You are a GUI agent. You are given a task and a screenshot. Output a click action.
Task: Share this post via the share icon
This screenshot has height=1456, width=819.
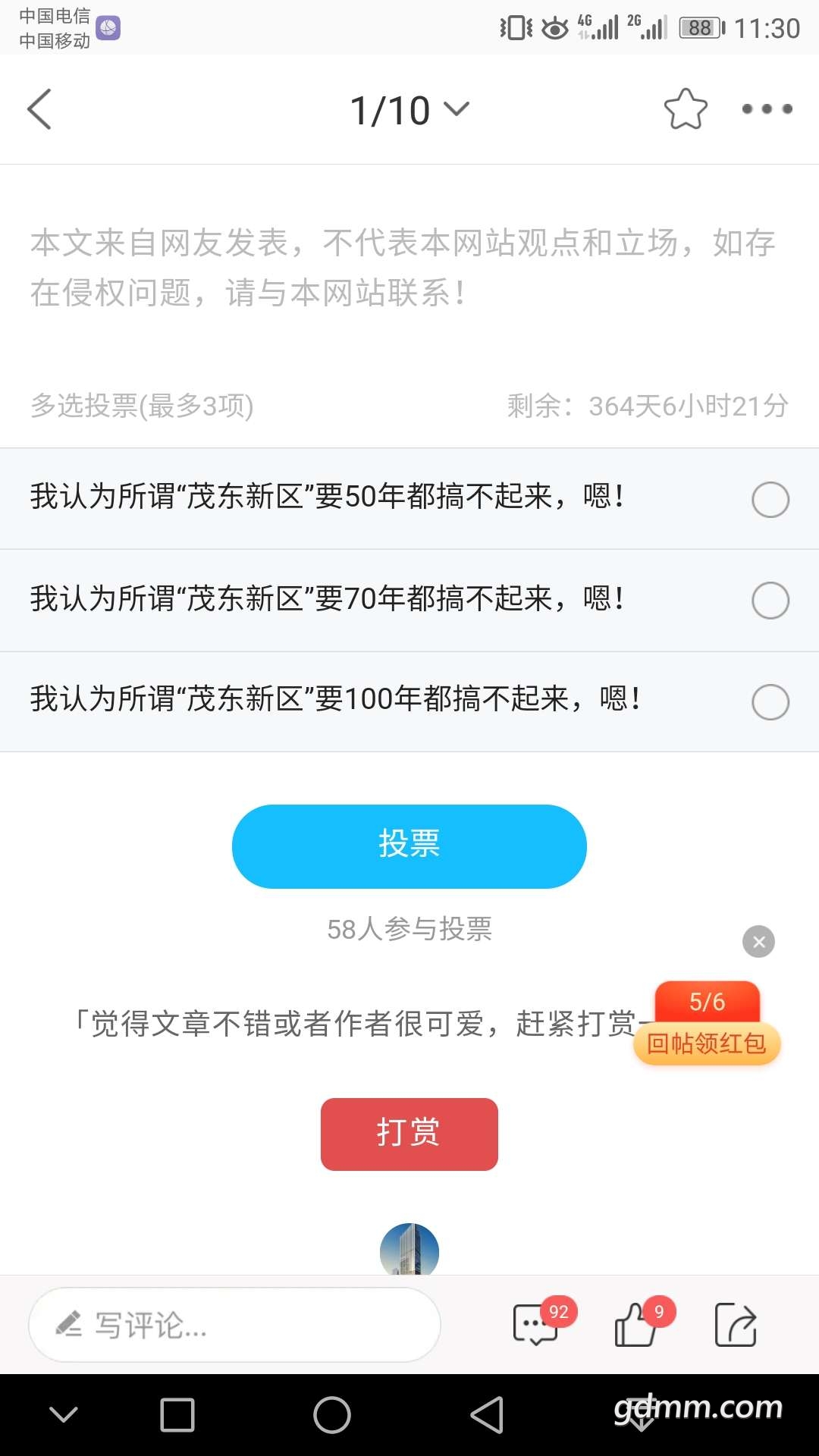736,1325
